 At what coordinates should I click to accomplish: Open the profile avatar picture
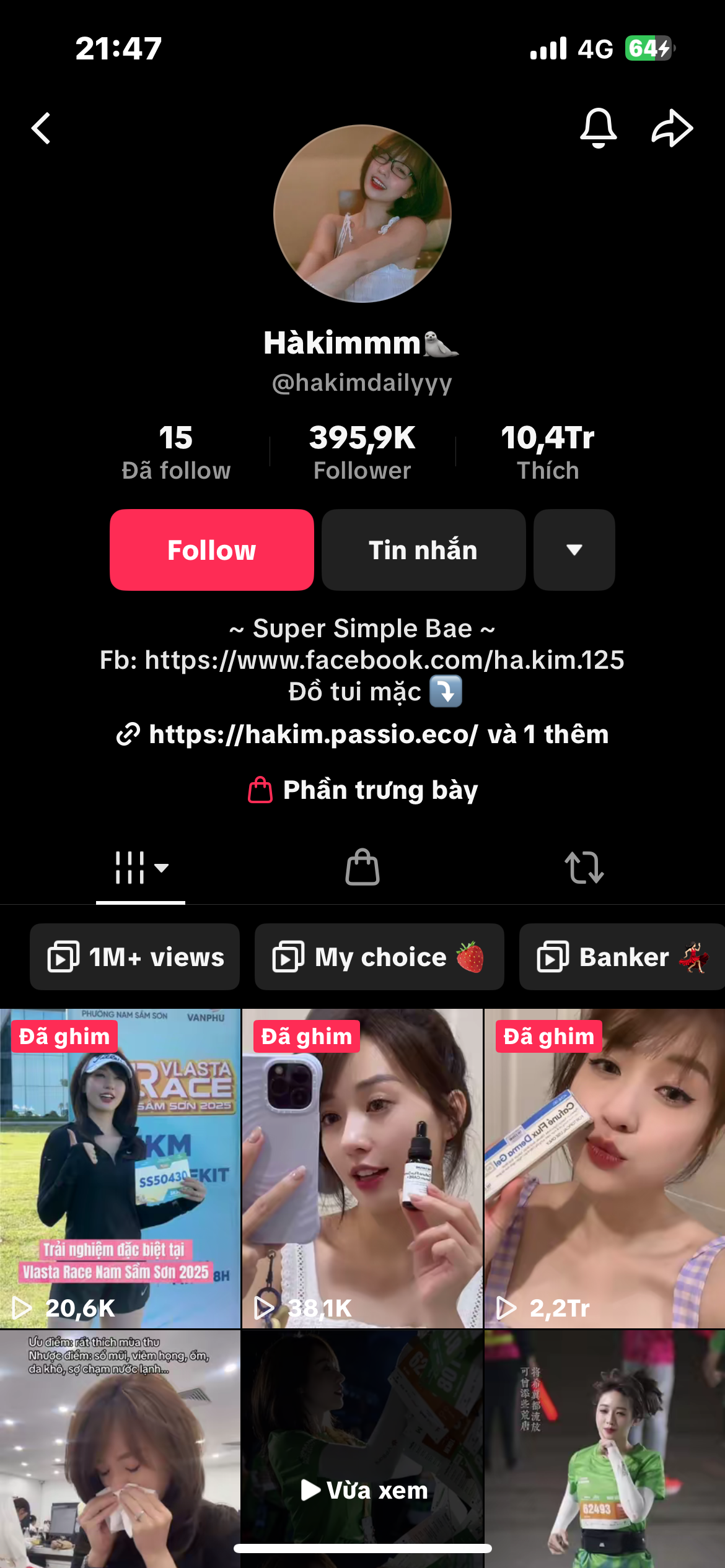[x=362, y=214]
